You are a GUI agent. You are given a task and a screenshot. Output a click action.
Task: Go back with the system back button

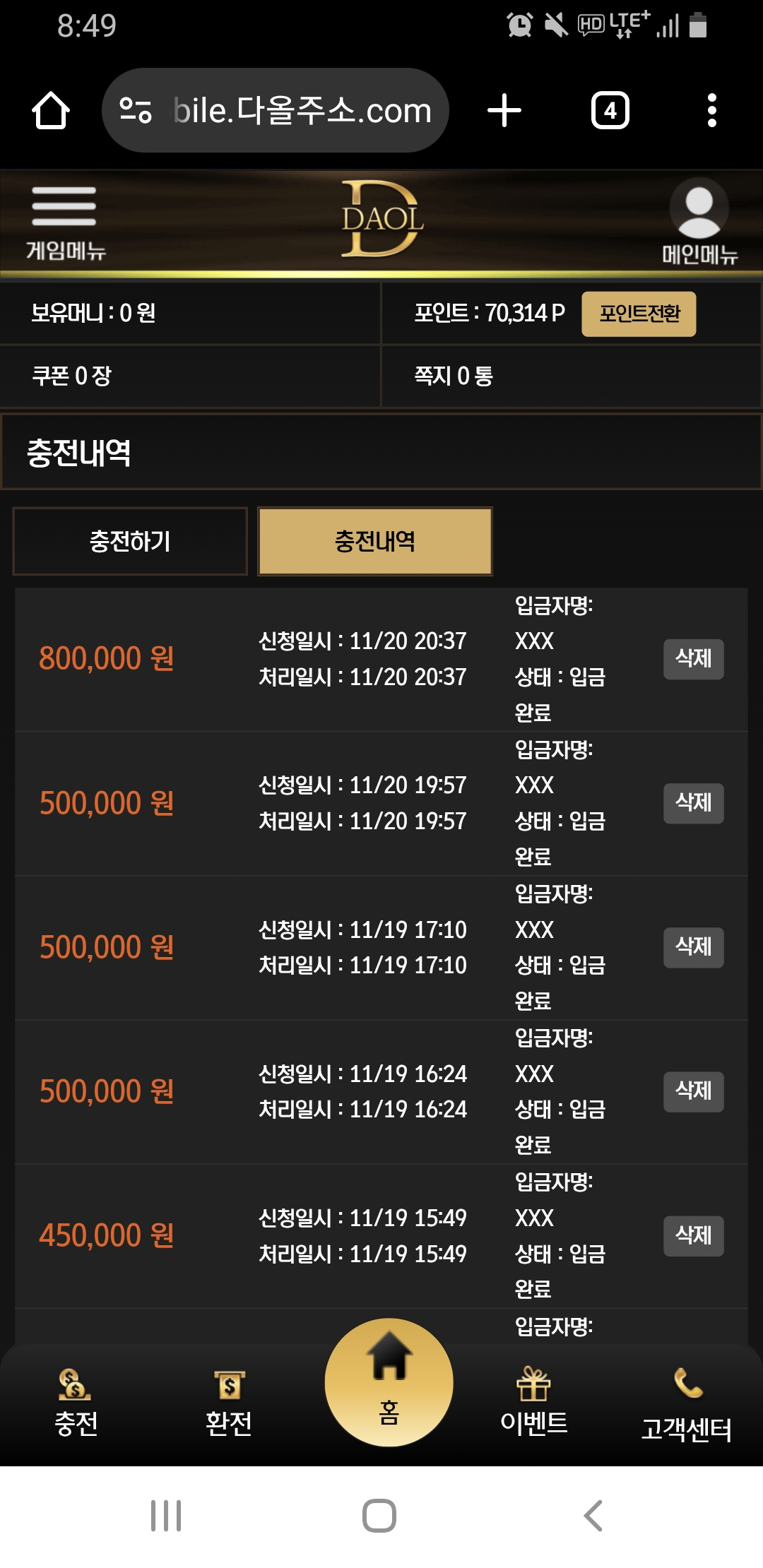pos(593,1516)
